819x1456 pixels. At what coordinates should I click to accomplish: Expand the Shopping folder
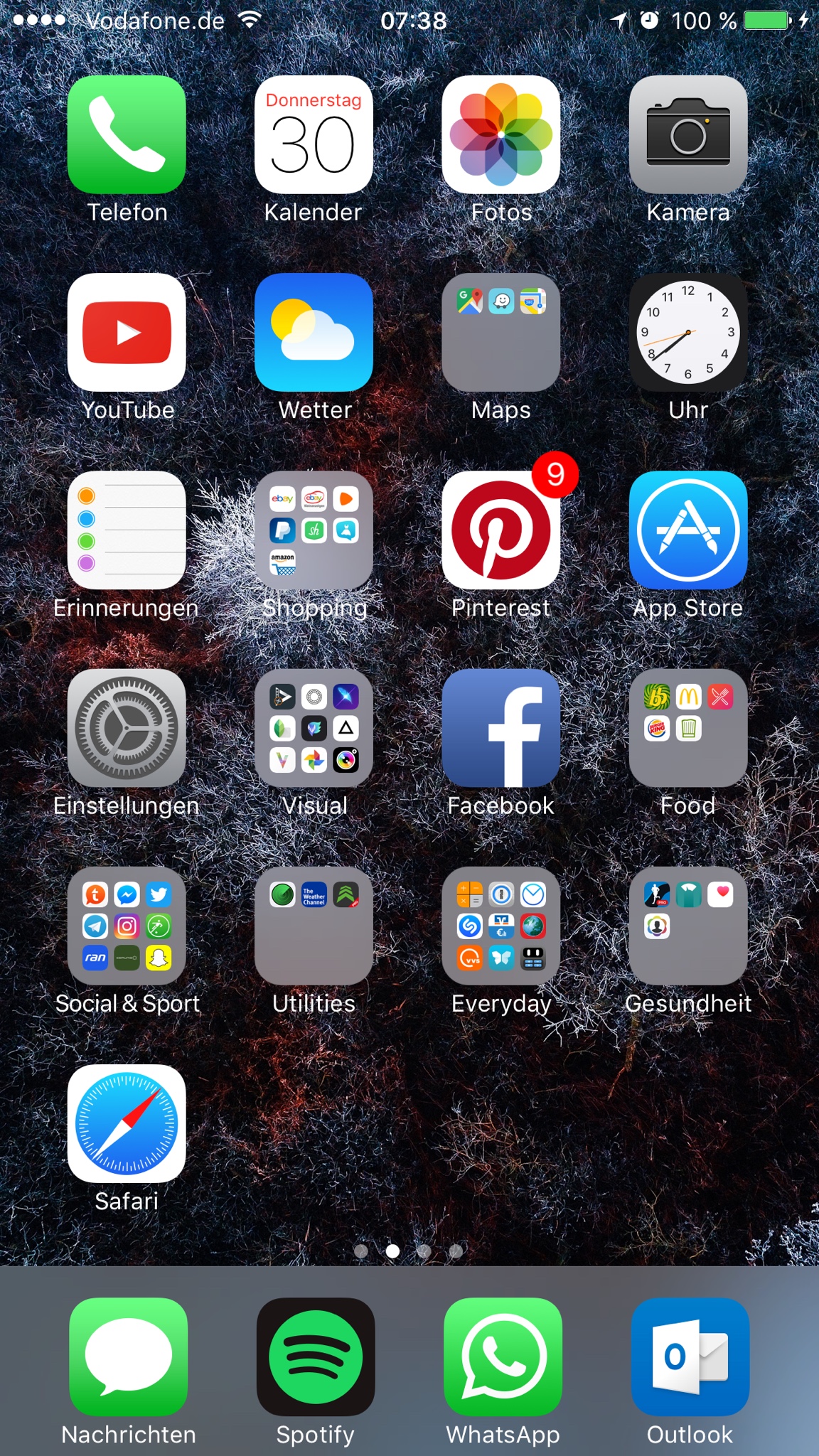pyautogui.click(x=314, y=530)
